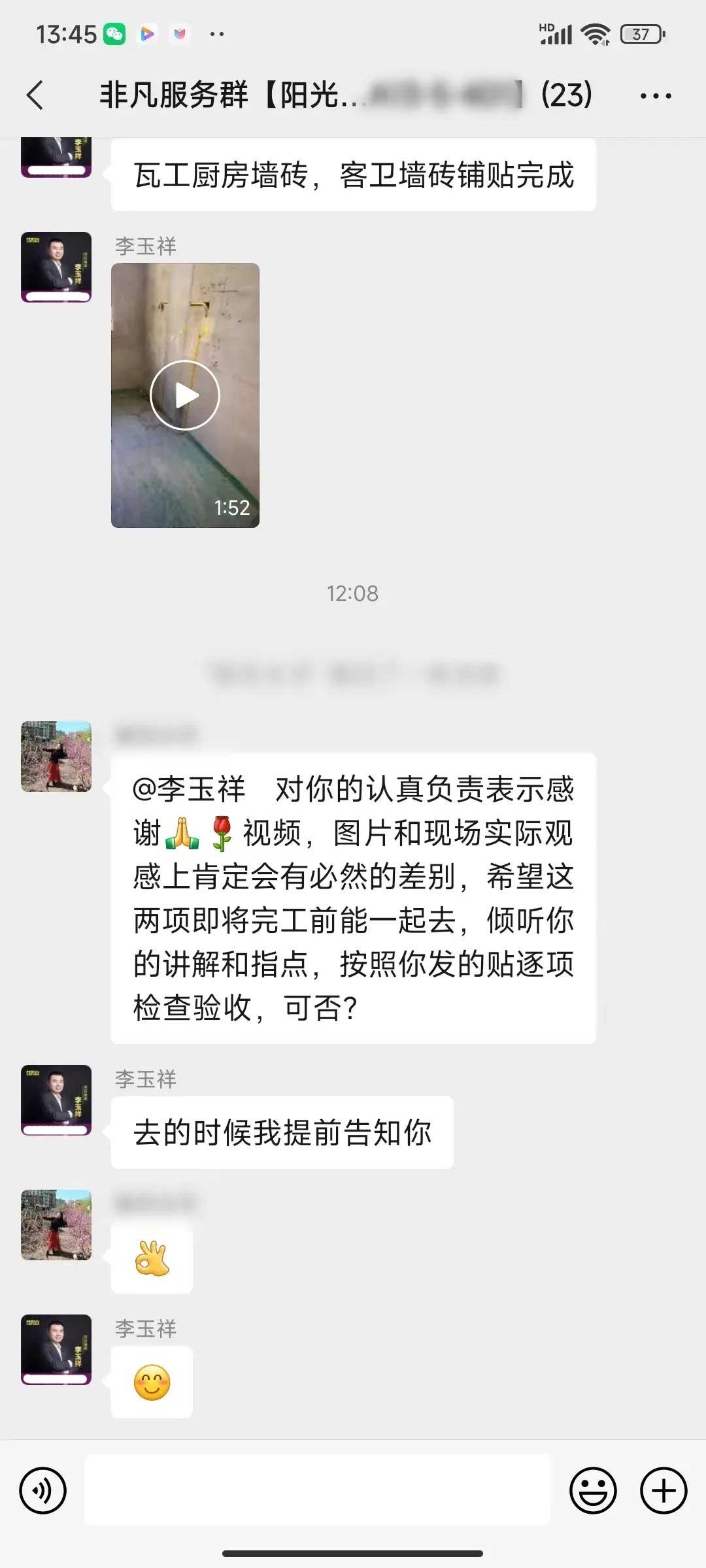706x1568 pixels.
Task: Open the group chat overflow menu
Action: pos(655,96)
